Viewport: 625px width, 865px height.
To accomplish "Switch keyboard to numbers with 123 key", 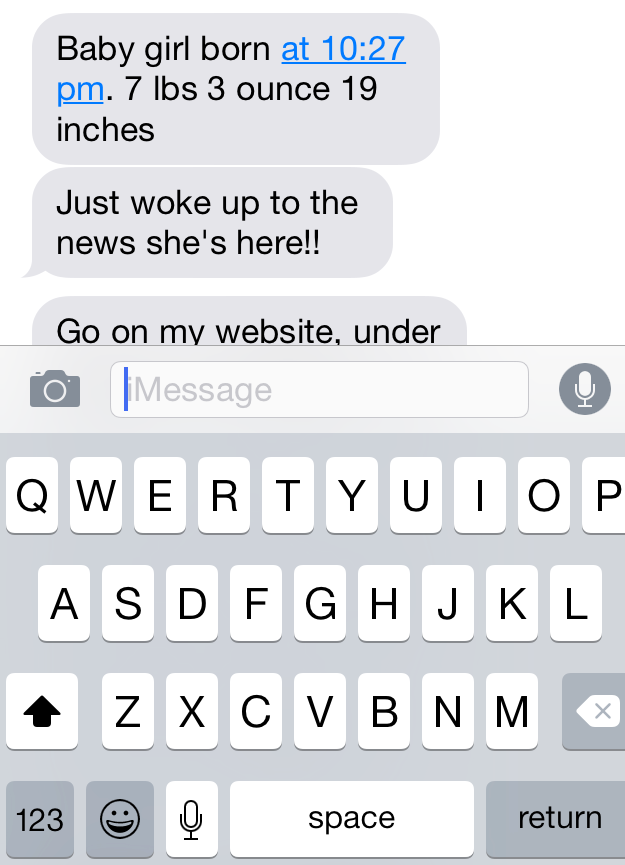I will click(x=40, y=820).
